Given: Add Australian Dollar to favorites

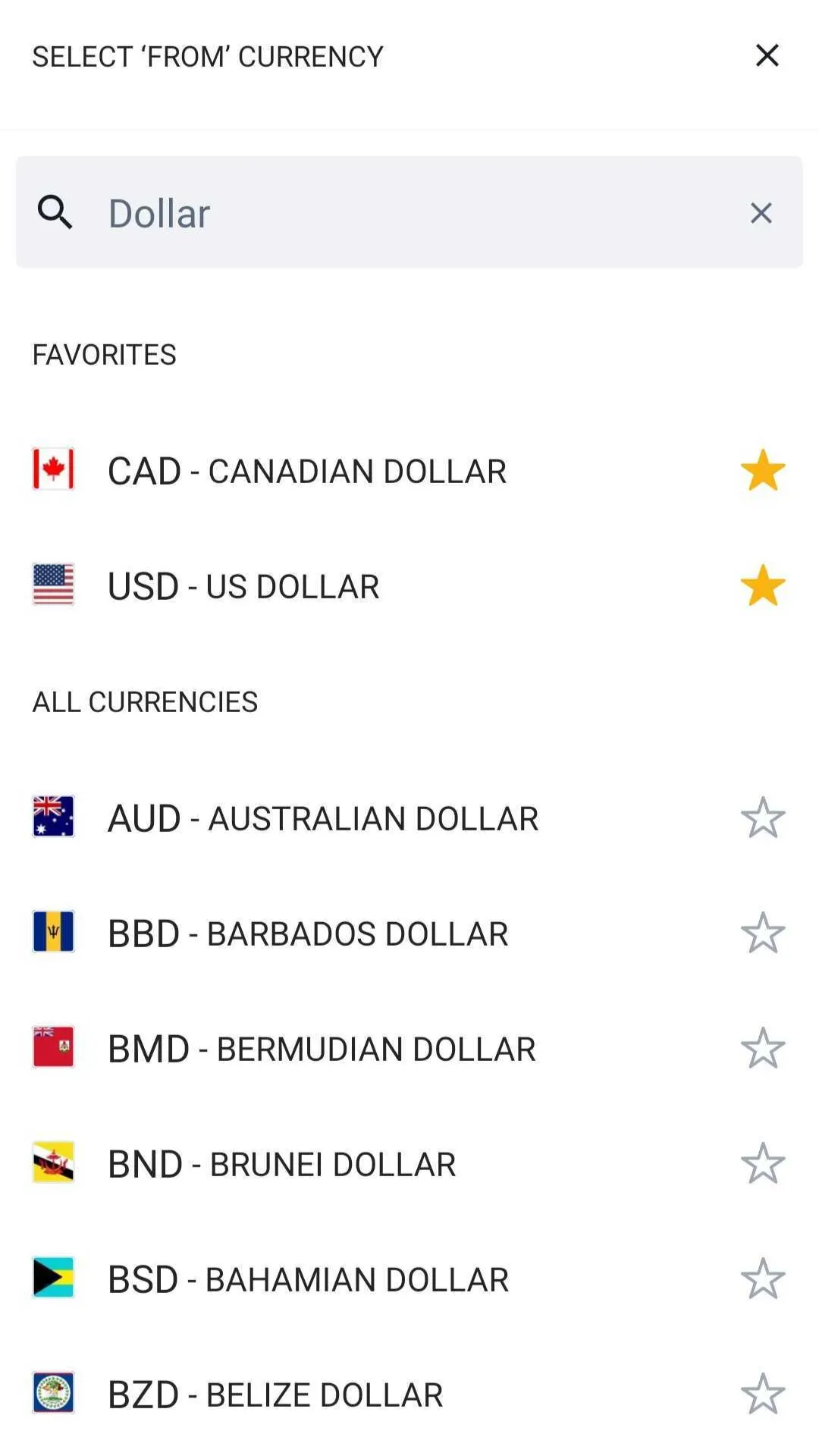Looking at the screenshot, I should (762, 817).
